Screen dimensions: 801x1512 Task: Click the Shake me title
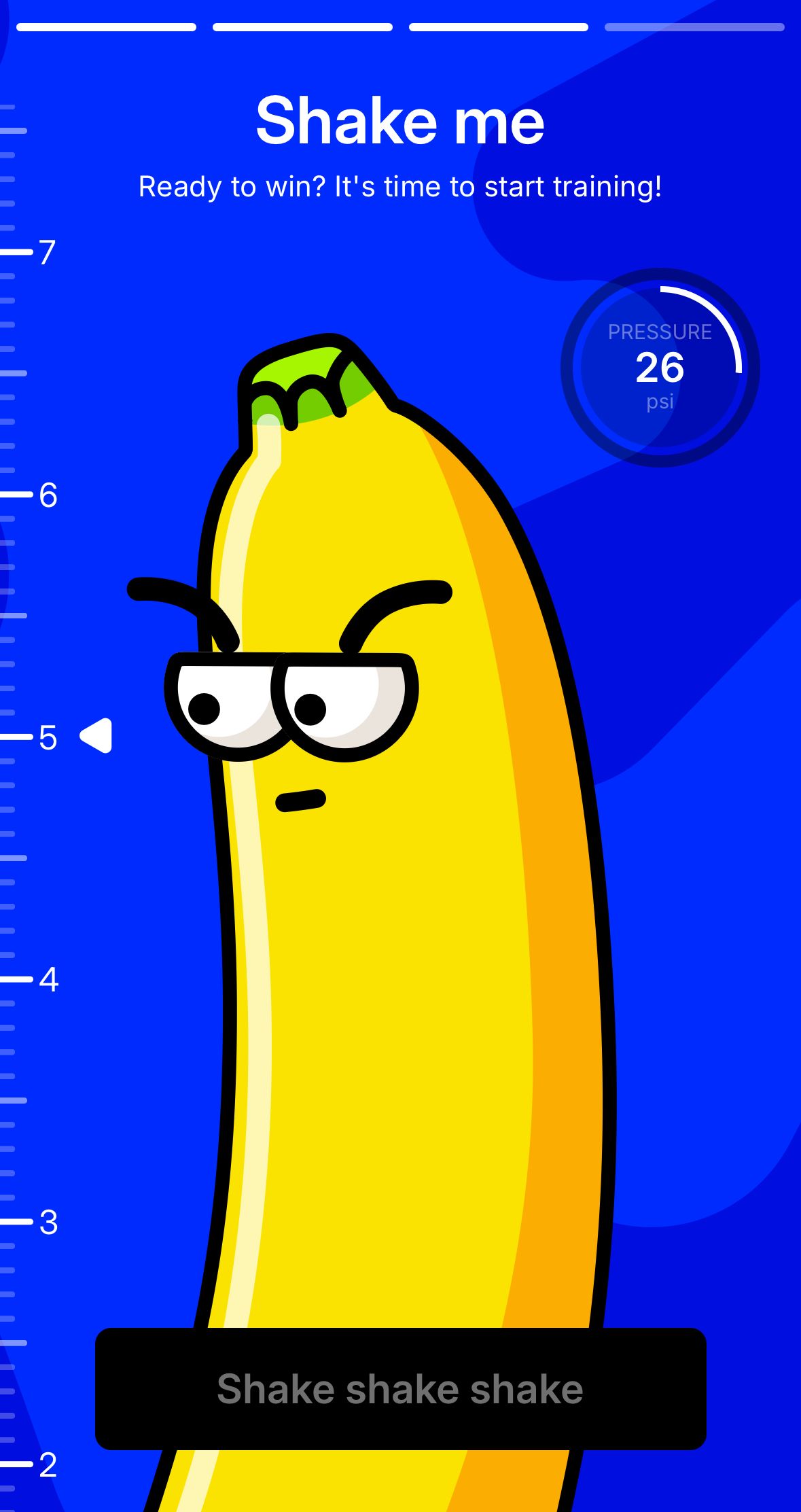(x=399, y=122)
